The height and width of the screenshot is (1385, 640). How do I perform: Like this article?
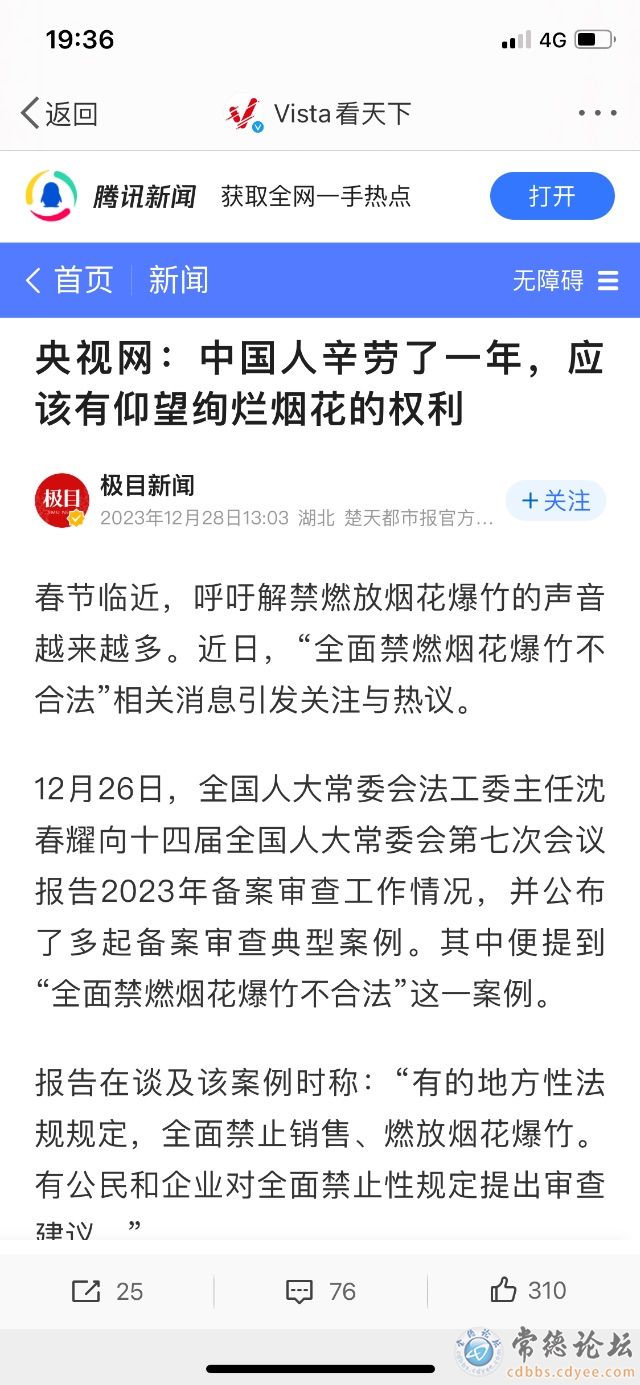tap(528, 1291)
